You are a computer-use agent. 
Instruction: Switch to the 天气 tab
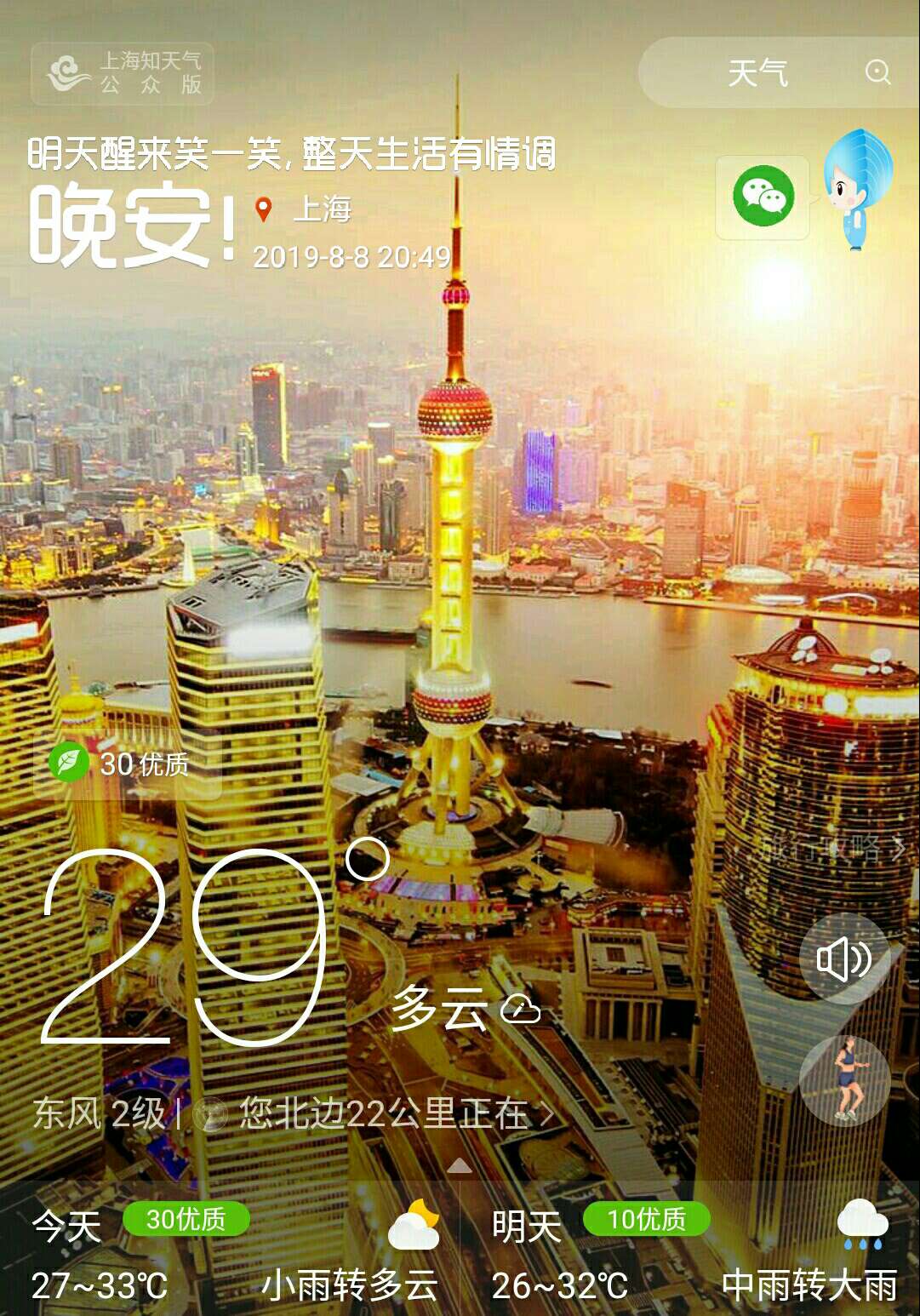coord(756,72)
